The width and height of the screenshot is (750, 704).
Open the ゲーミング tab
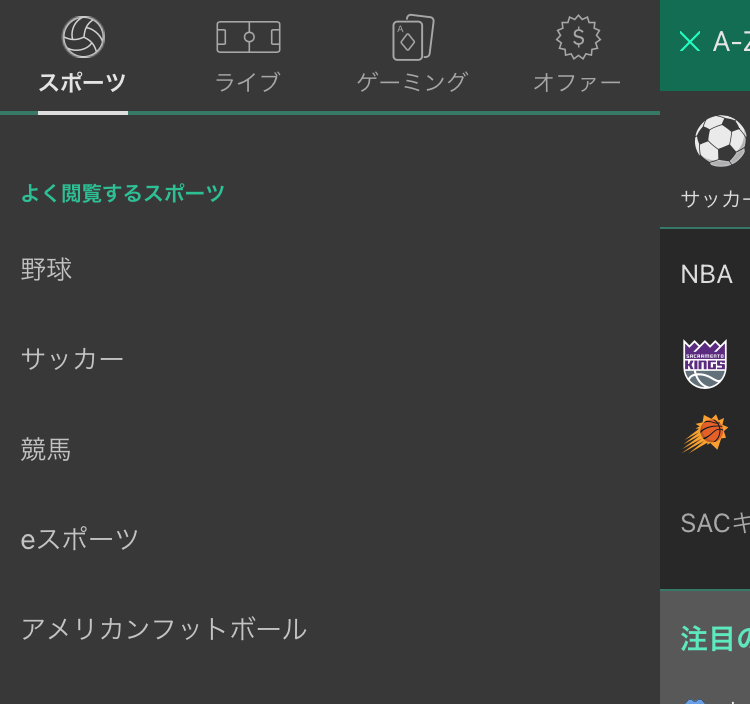tap(412, 56)
